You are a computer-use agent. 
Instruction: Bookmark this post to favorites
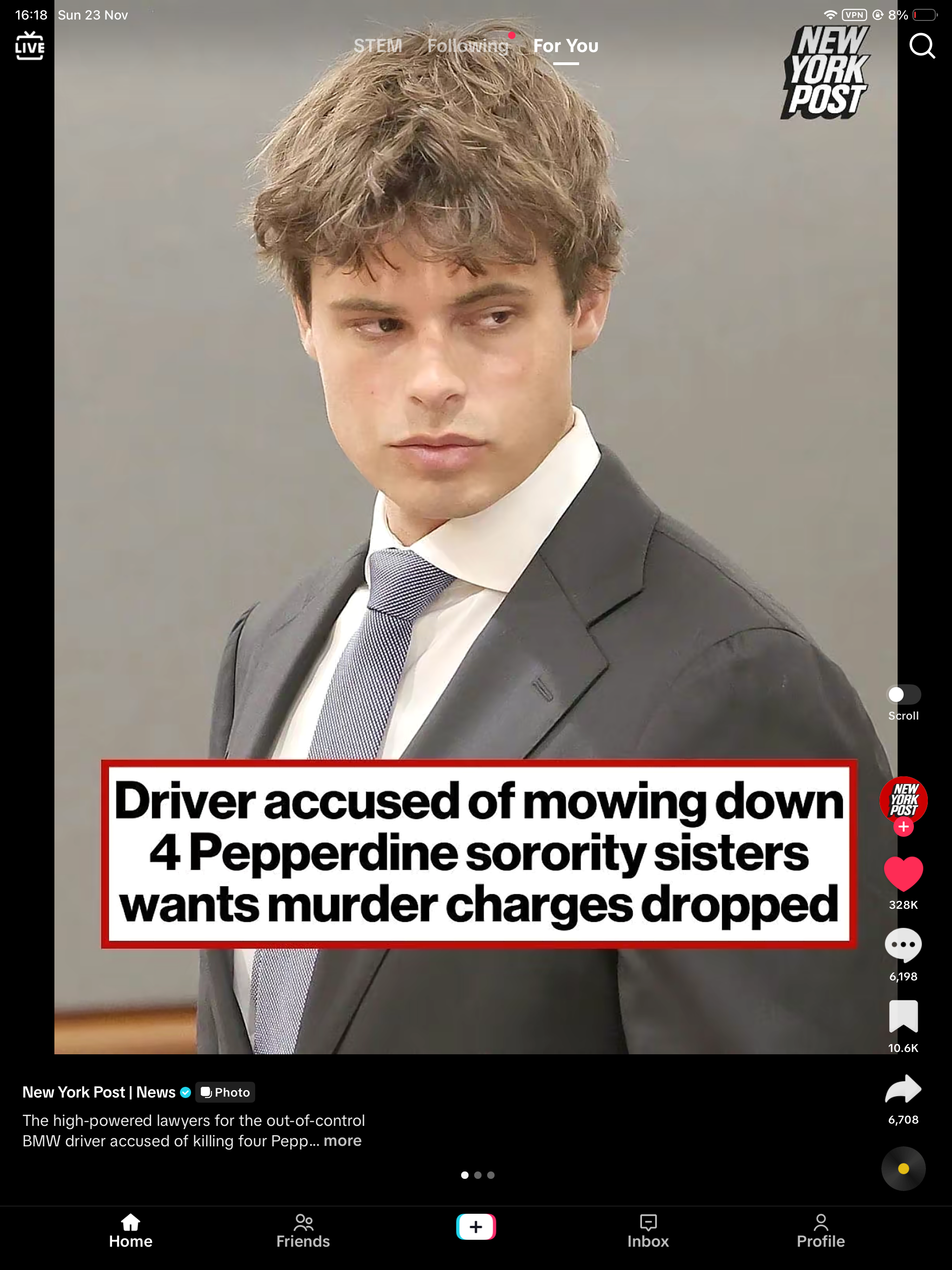coord(903,1016)
